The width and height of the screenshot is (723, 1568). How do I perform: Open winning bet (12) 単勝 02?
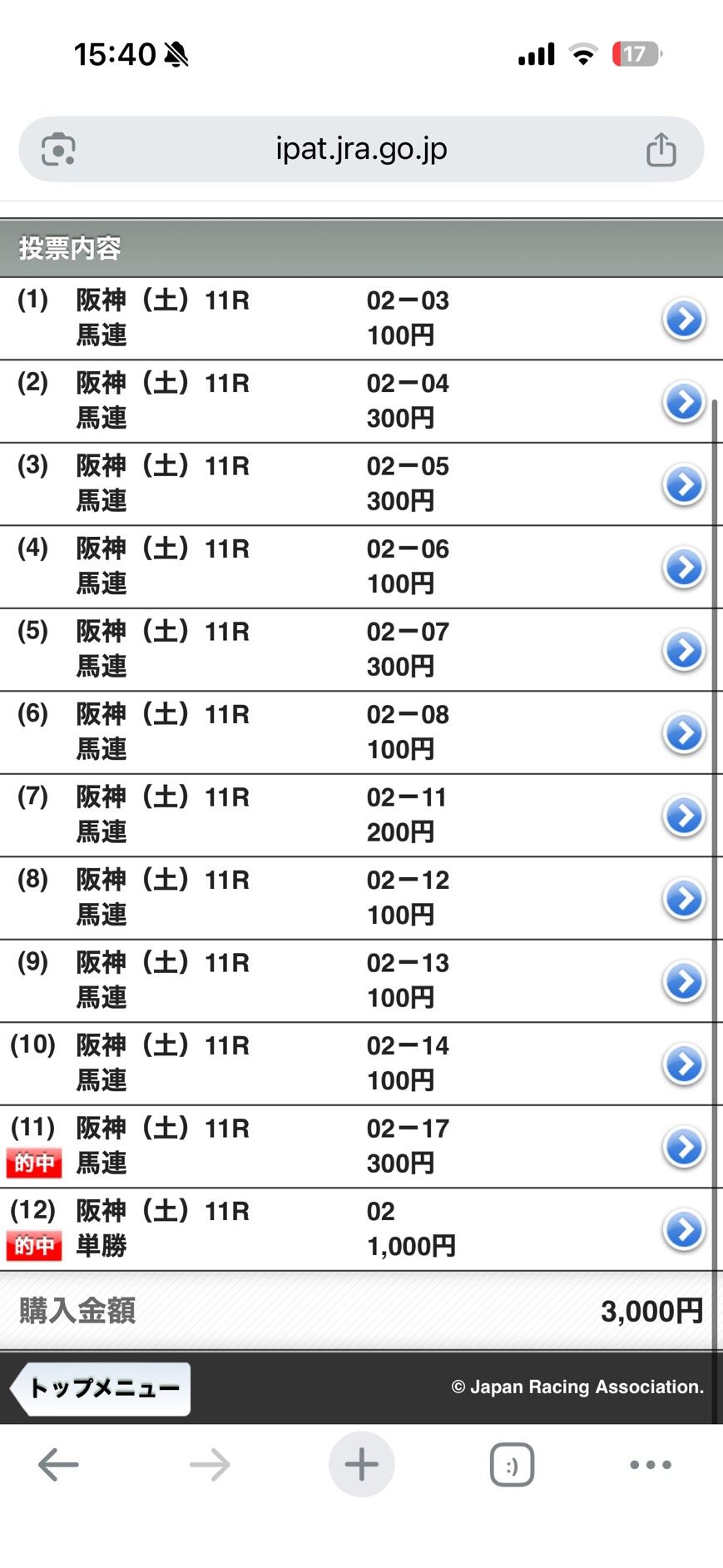pos(684,1230)
